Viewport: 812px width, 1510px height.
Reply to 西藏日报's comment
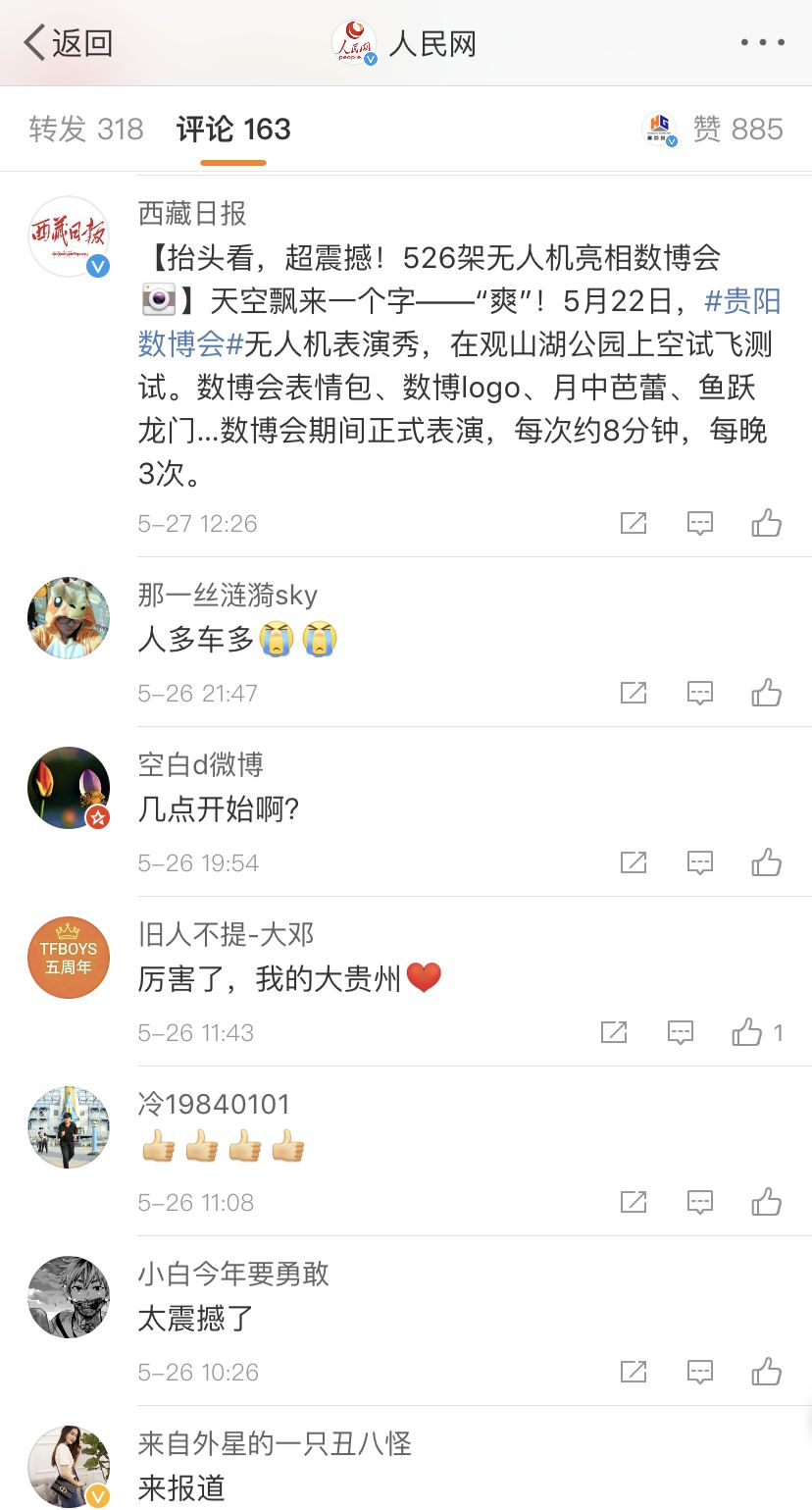click(x=699, y=523)
